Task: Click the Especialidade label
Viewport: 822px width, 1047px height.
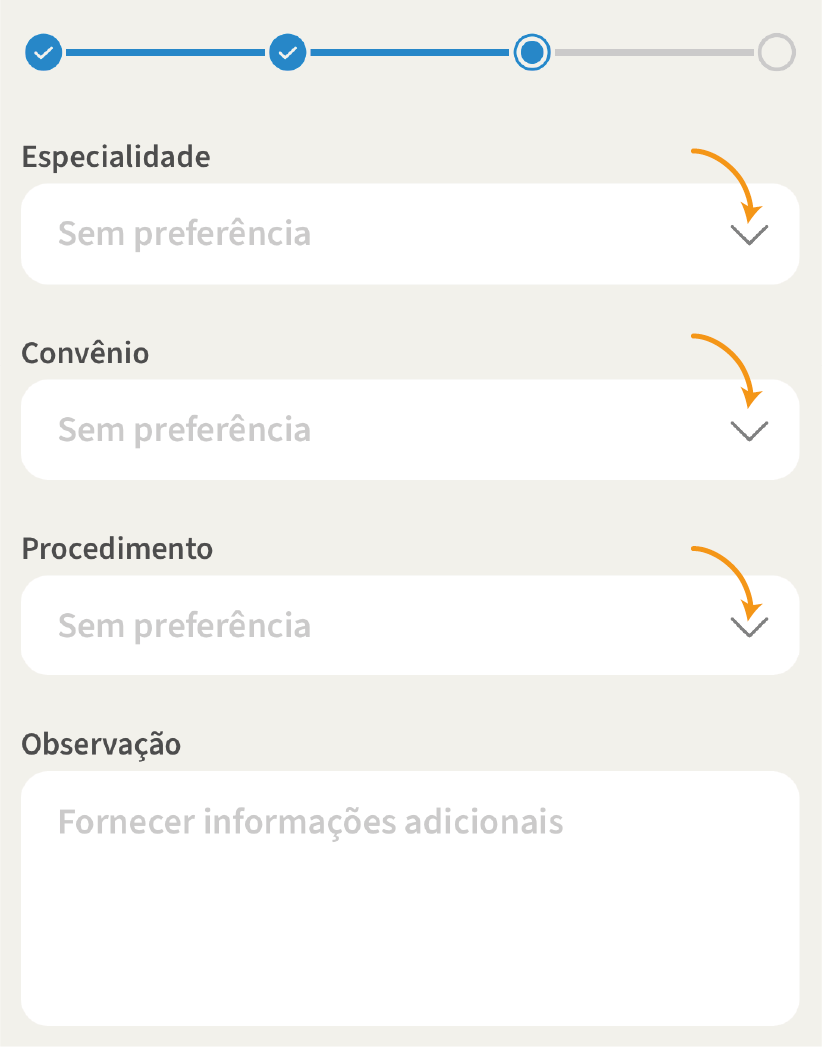Action: (x=115, y=157)
